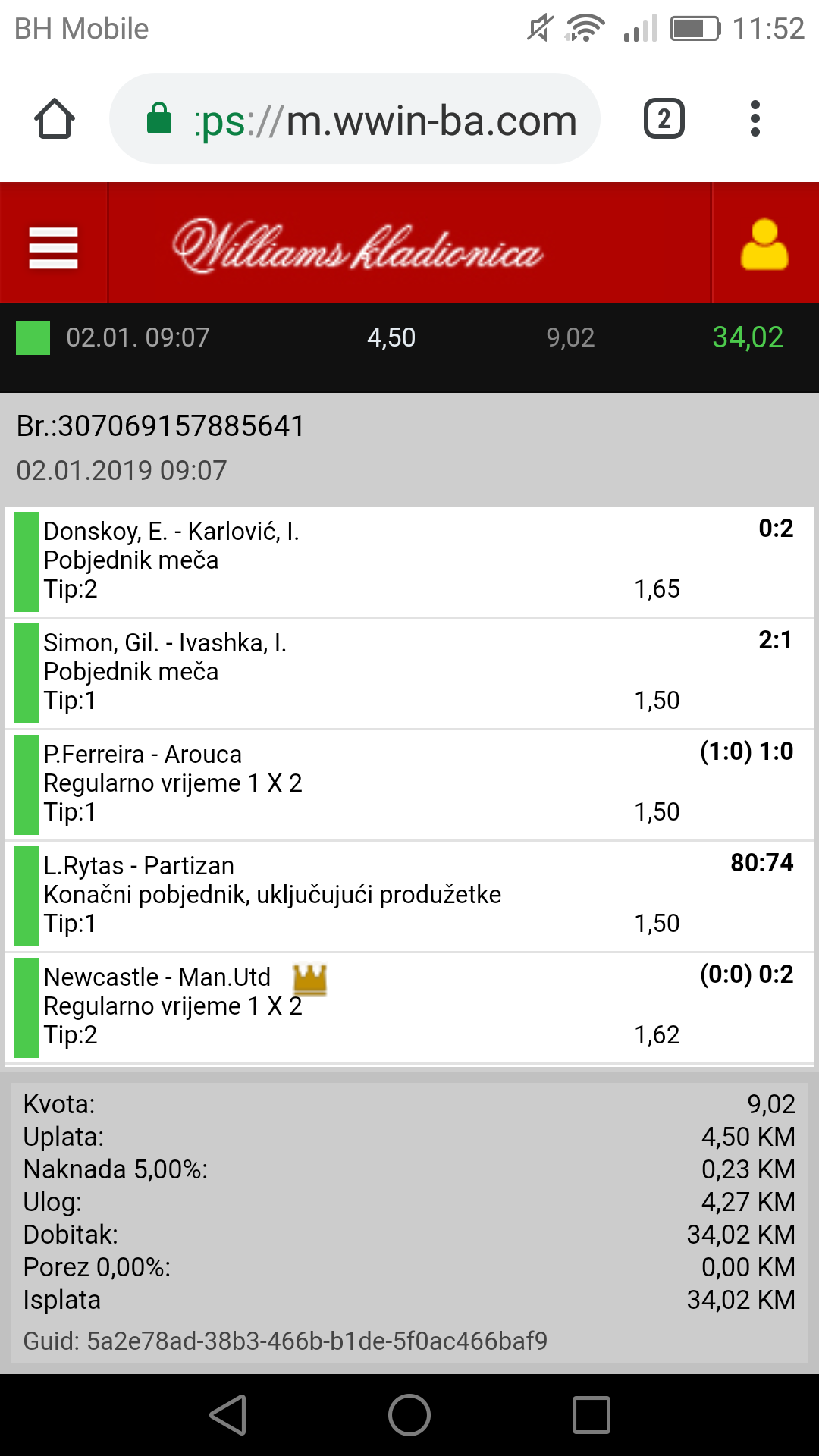Tap the browser home button
The image size is (819, 1456).
55,119
